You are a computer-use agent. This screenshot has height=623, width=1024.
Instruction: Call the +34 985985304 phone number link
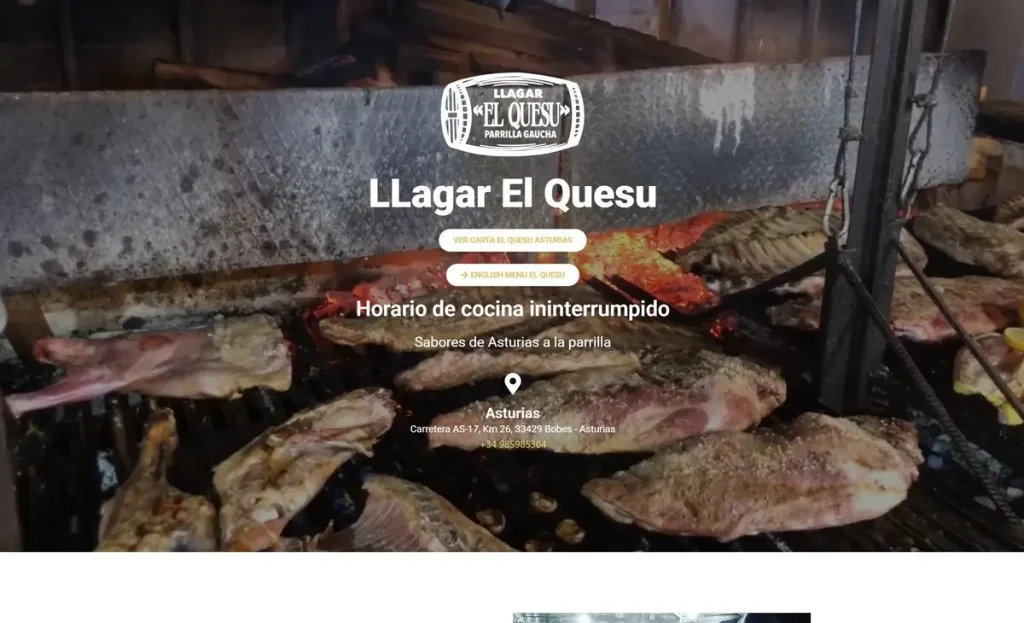click(513, 444)
